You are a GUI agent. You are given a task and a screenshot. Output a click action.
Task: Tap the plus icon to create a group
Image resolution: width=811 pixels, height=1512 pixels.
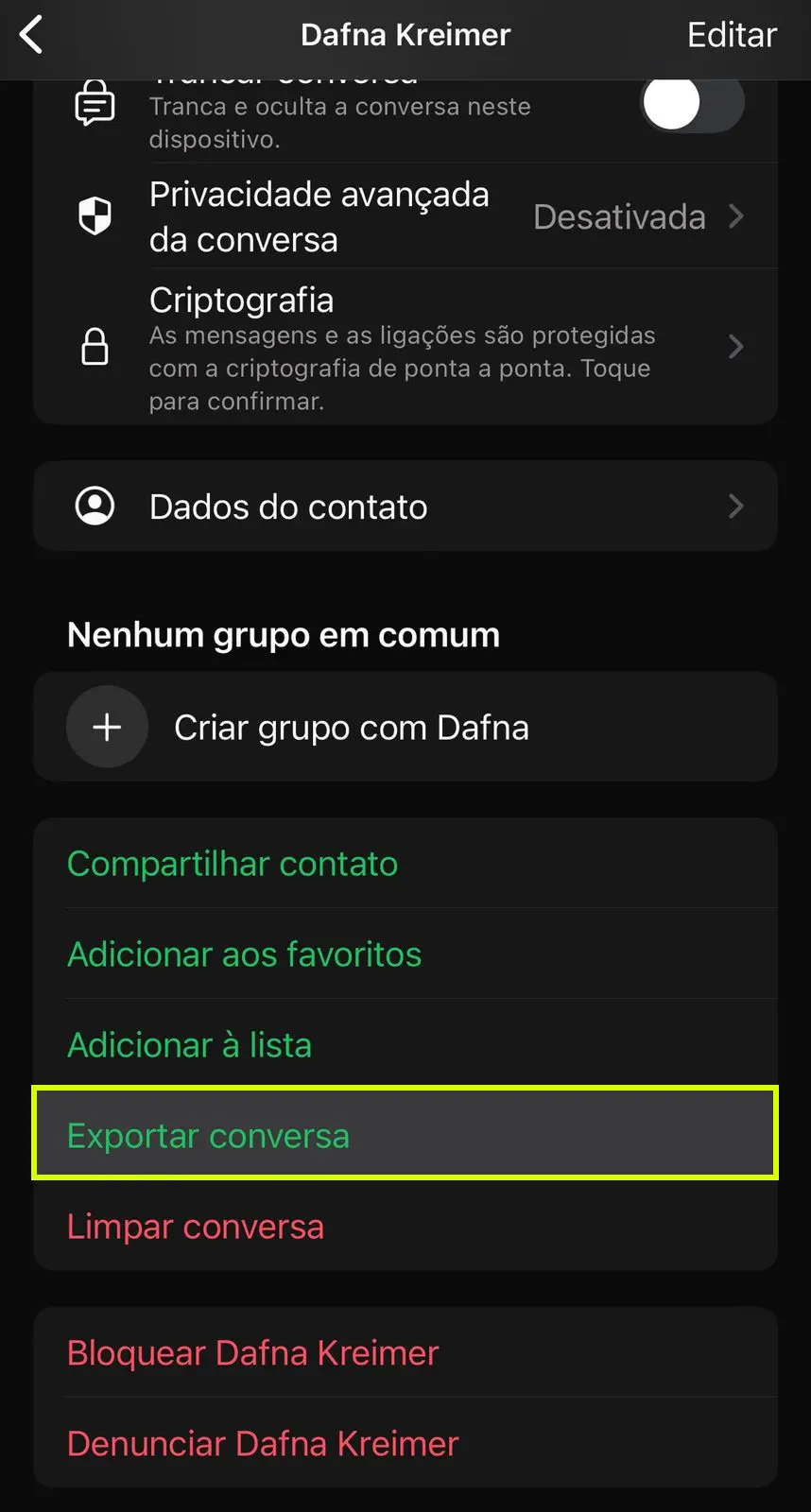(107, 727)
